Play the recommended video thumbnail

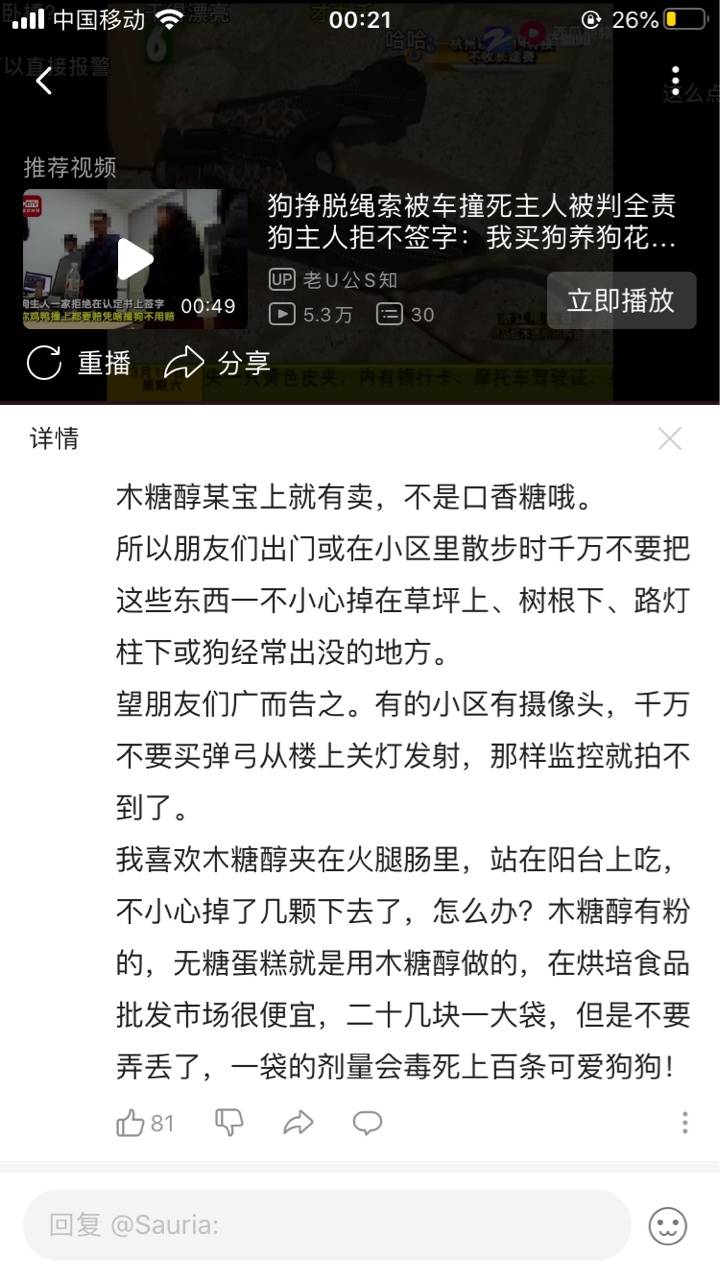(x=135, y=259)
